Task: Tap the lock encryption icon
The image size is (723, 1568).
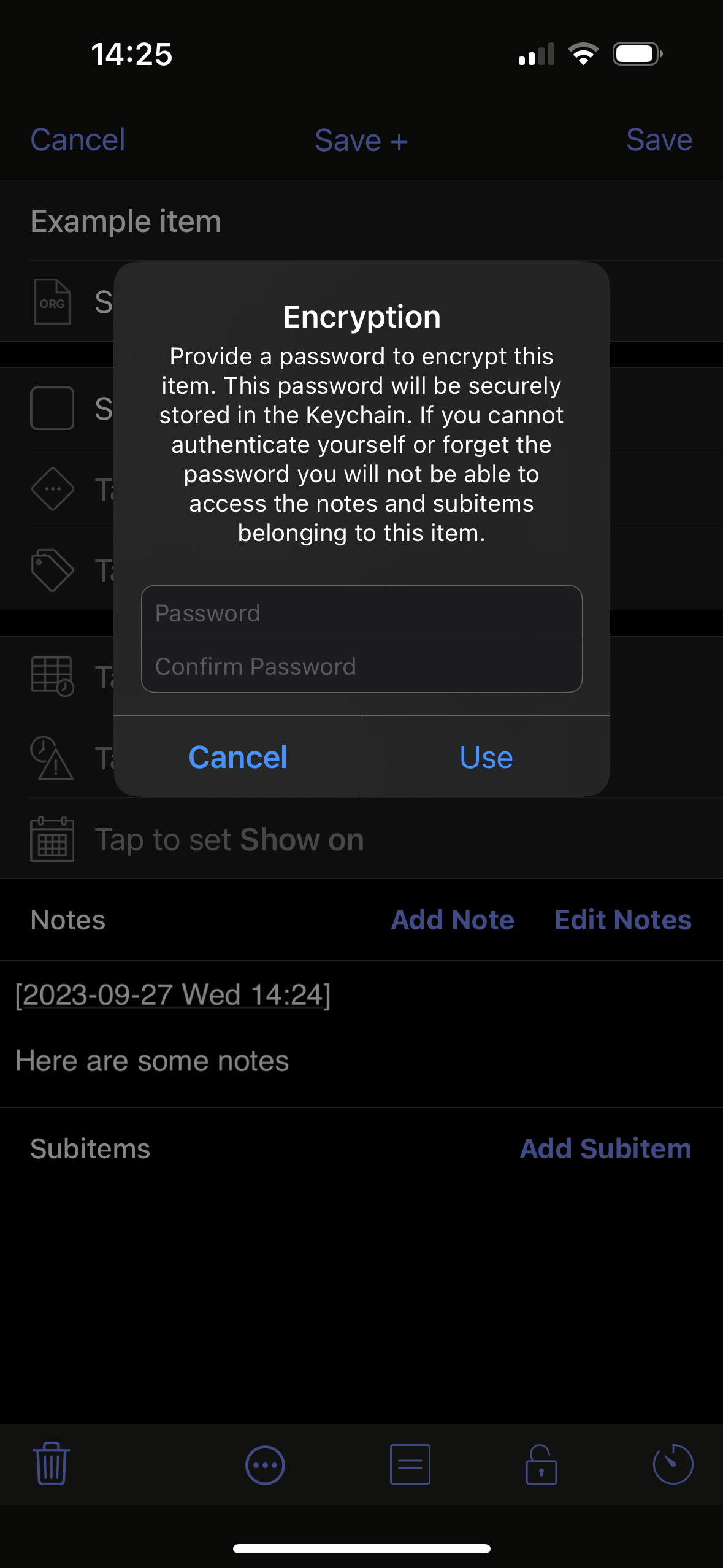Action: [x=541, y=1464]
